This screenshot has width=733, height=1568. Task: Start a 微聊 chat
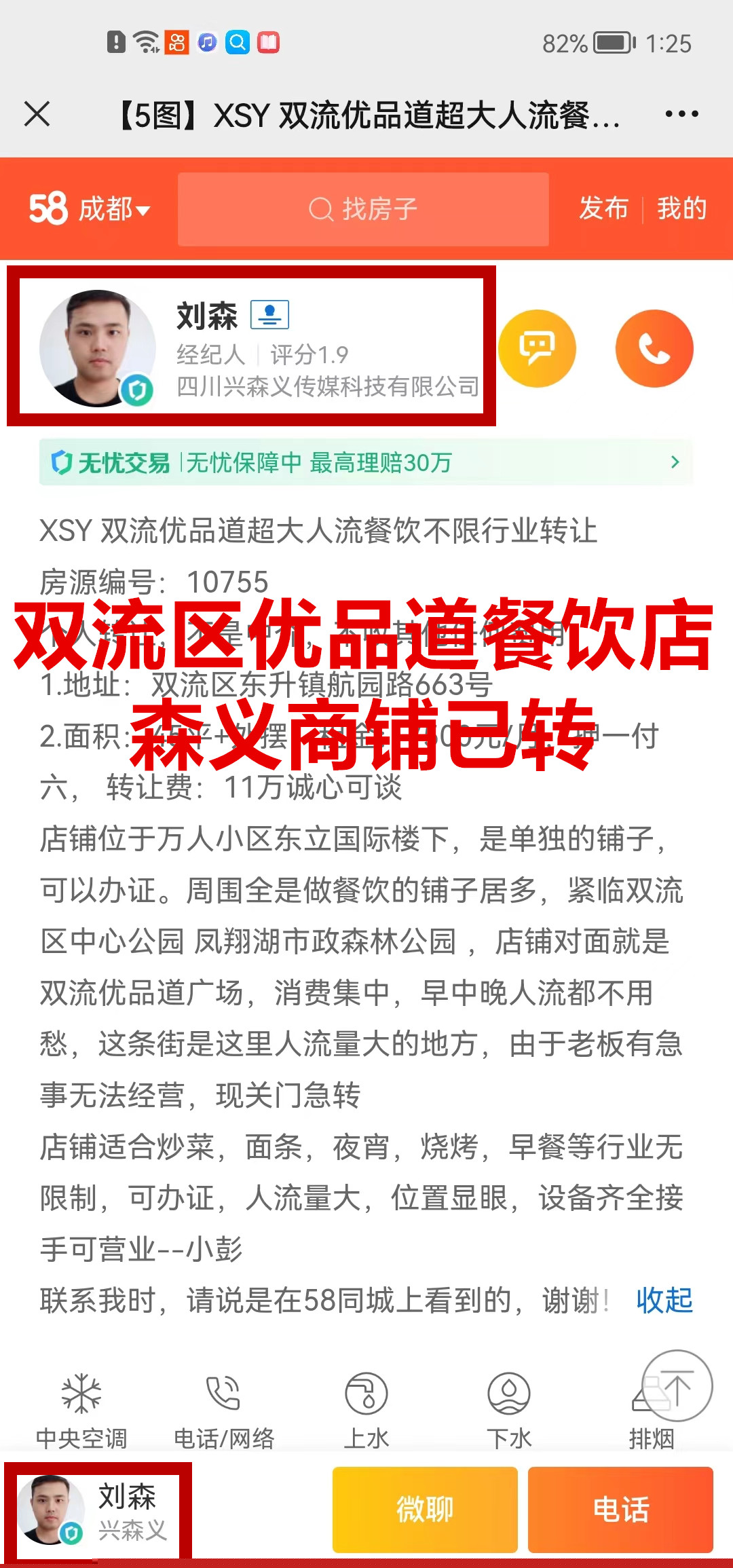tap(425, 1510)
